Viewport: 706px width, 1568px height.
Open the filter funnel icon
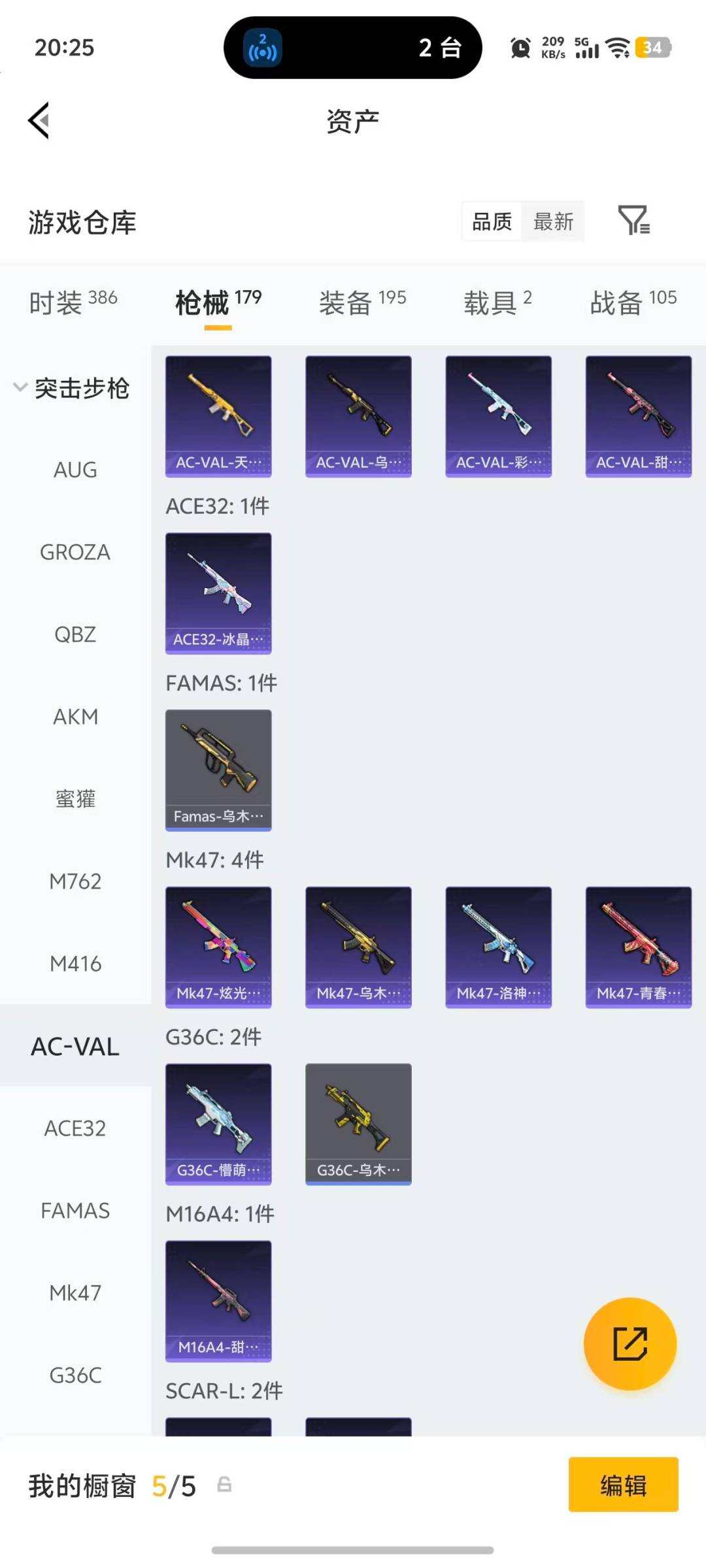click(x=633, y=220)
